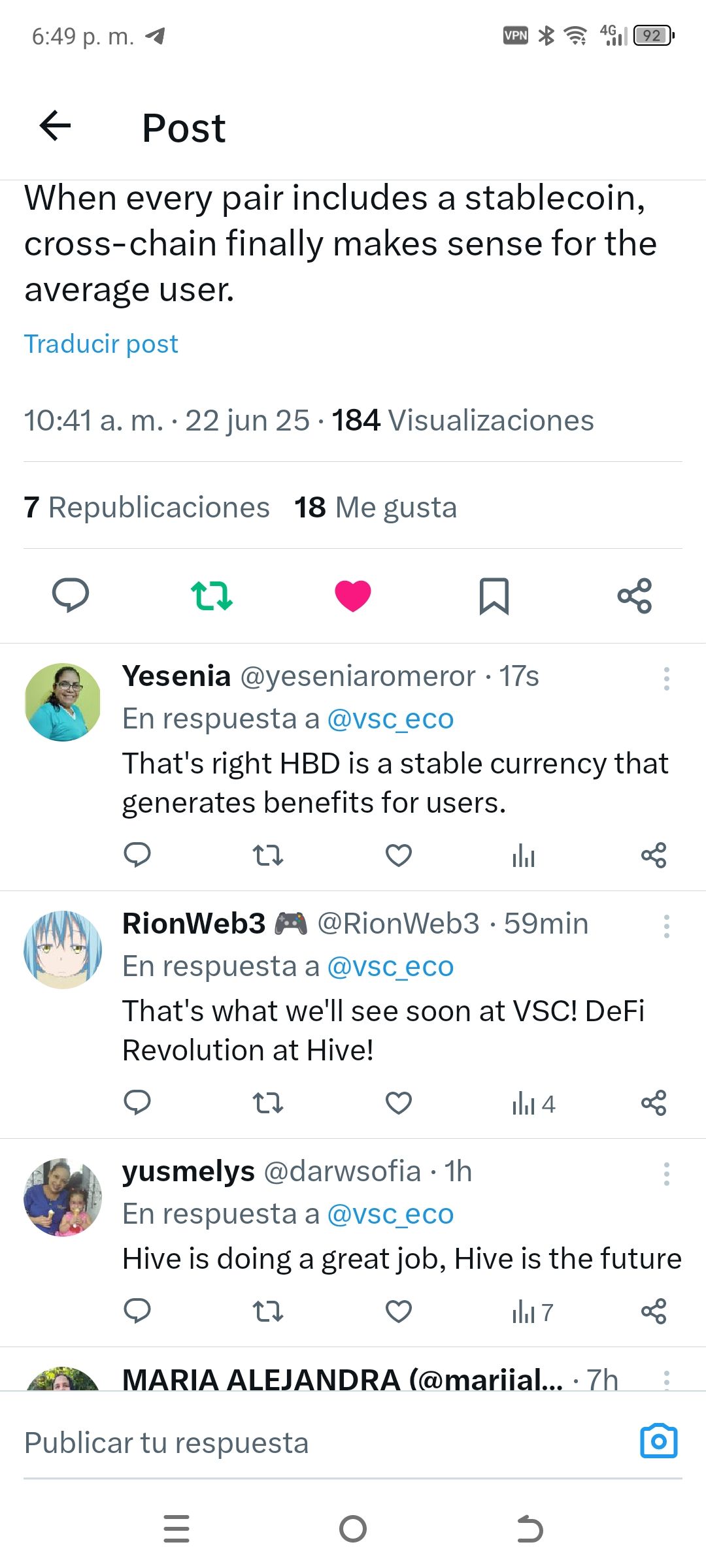Tap the Traducir post link
This screenshot has height=1568, width=706.
[x=101, y=344]
